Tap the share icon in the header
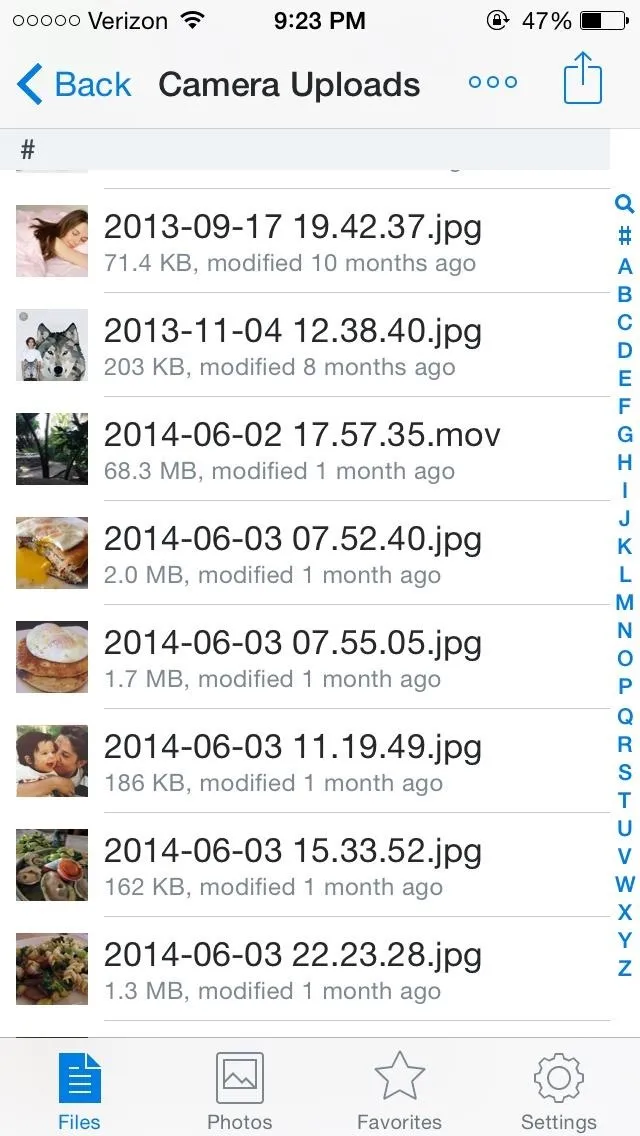 [583, 78]
